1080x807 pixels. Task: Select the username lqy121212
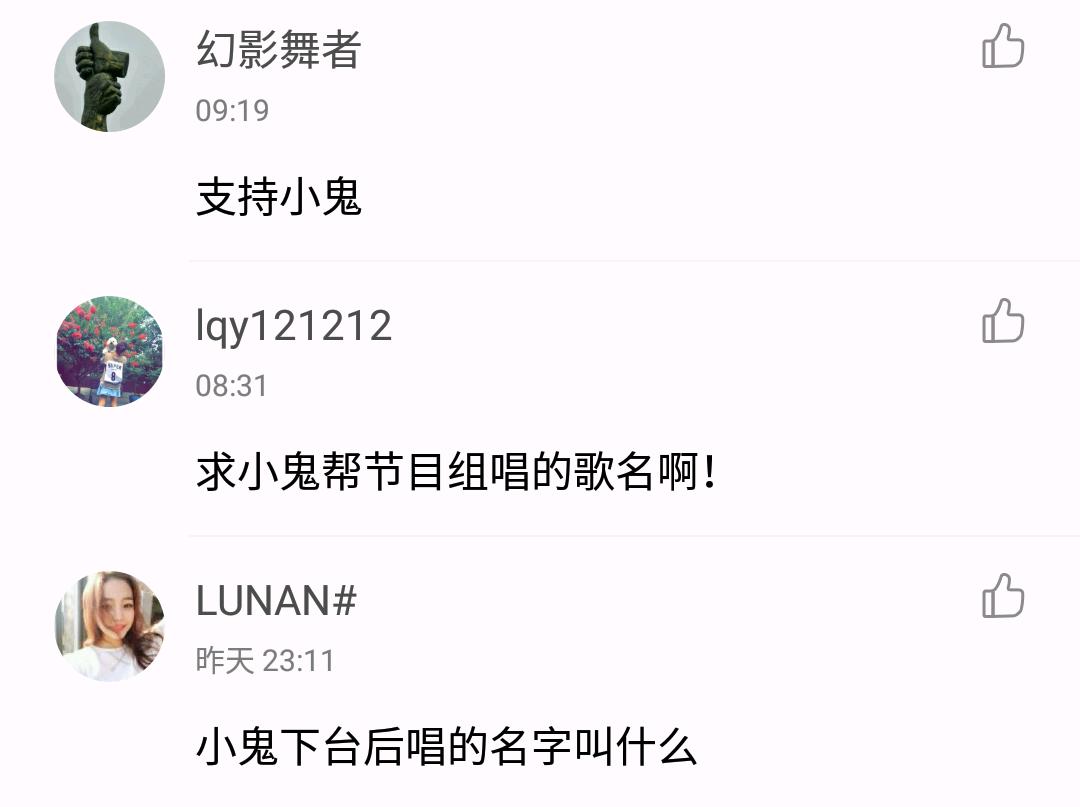(x=293, y=326)
